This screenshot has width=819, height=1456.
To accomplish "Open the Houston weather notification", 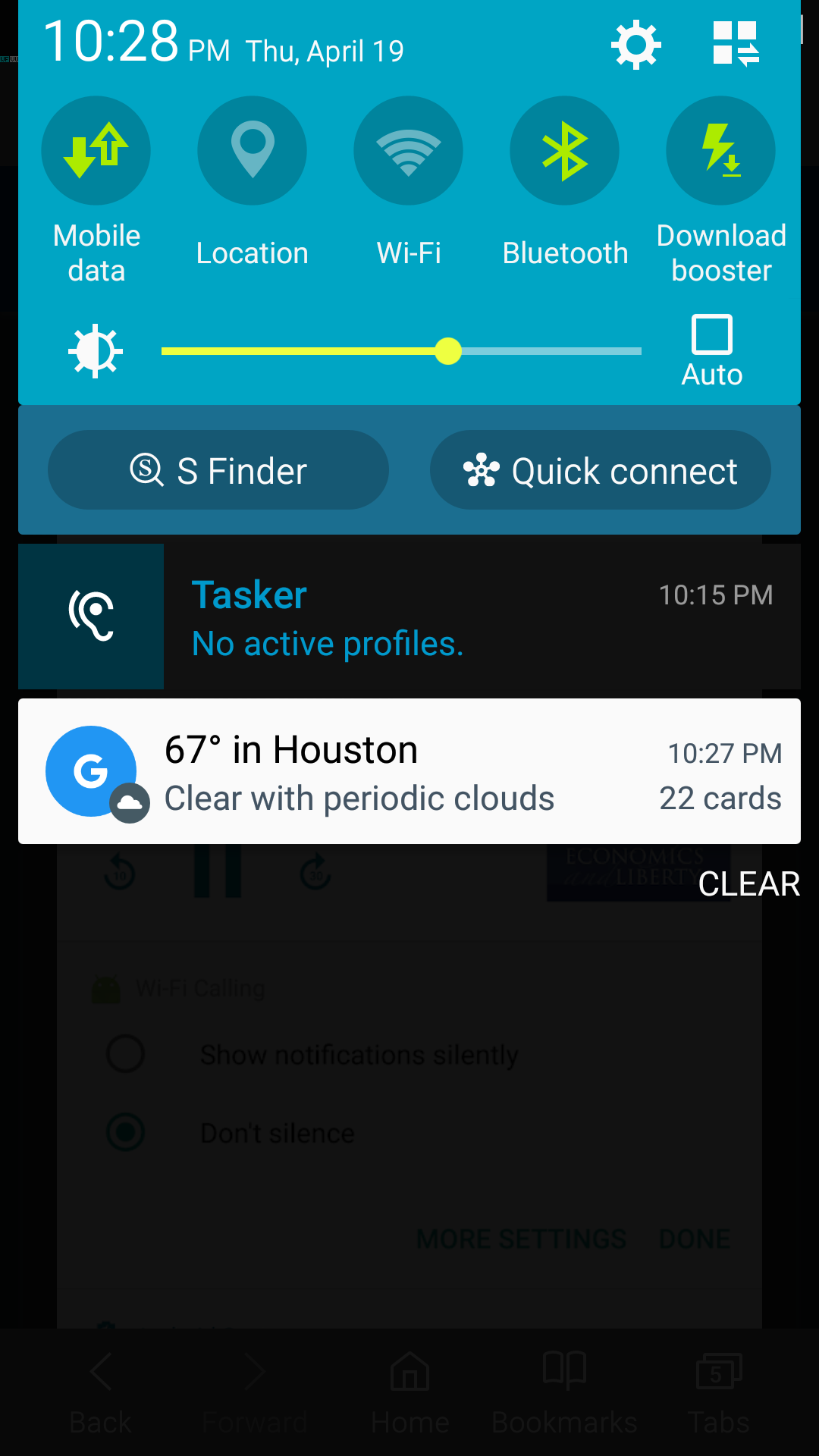I will point(409,771).
